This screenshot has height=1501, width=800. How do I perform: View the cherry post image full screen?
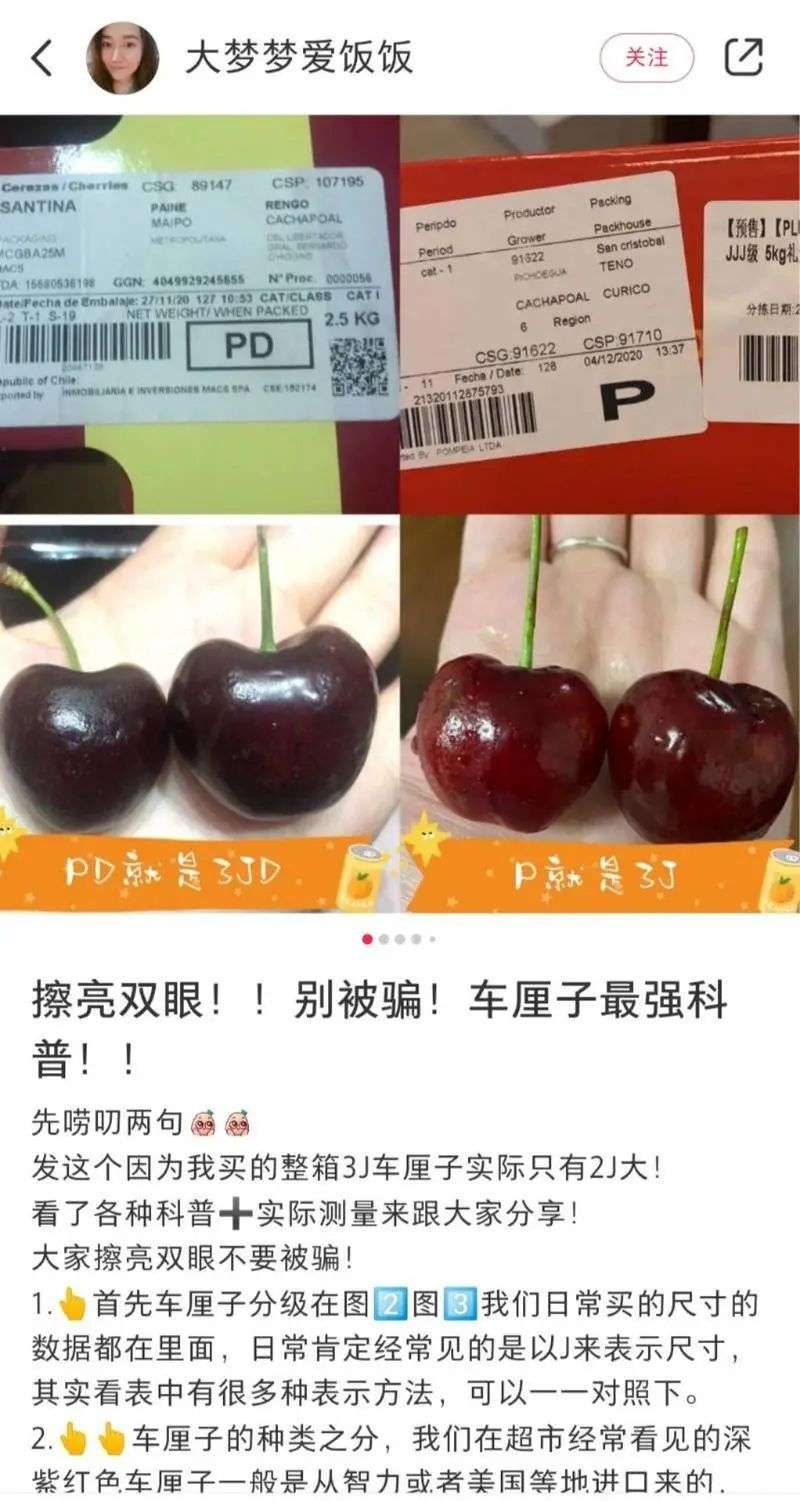[400, 514]
